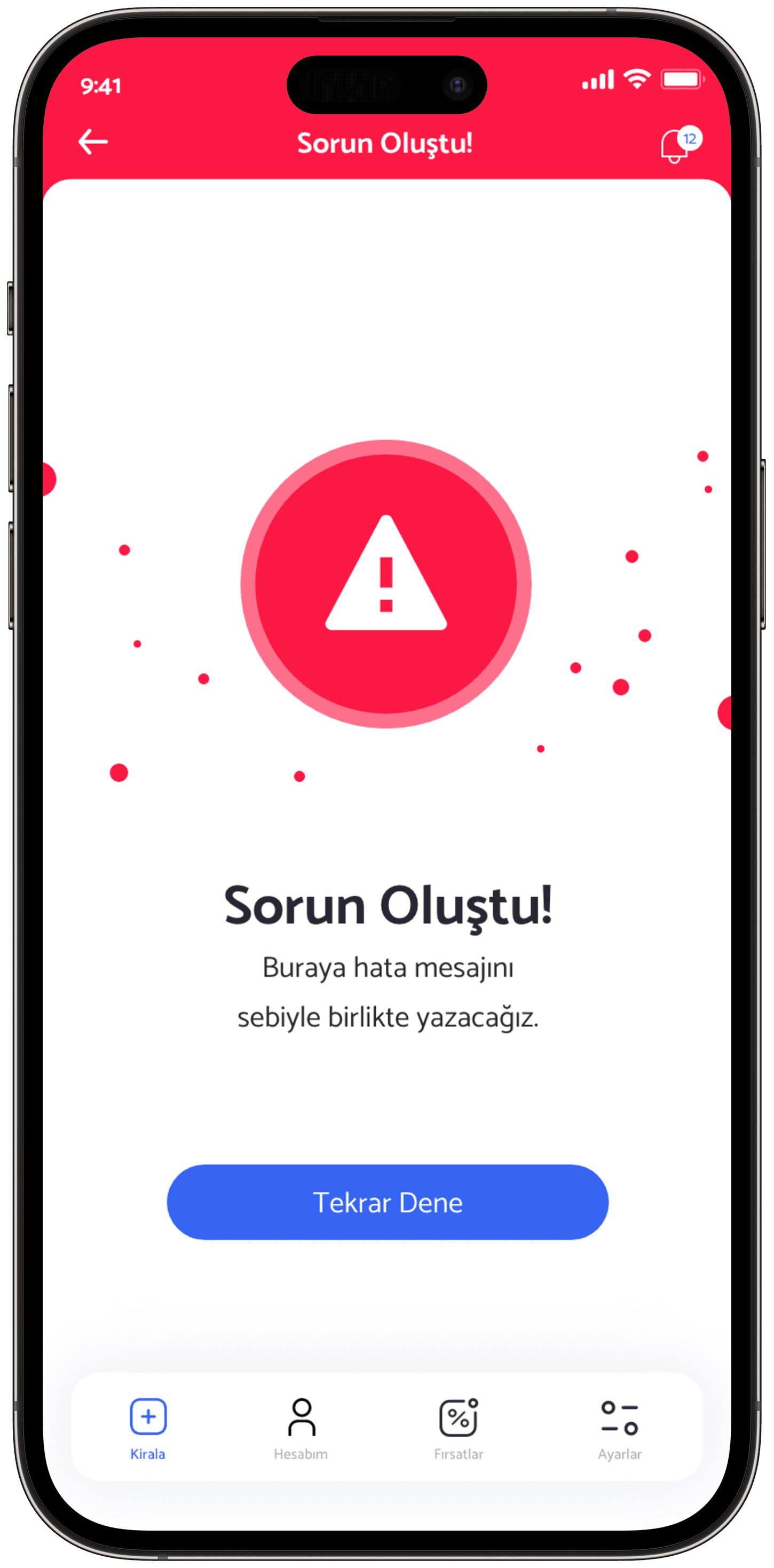
Task: Go back using the arrow icon
Action: (93, 142)
